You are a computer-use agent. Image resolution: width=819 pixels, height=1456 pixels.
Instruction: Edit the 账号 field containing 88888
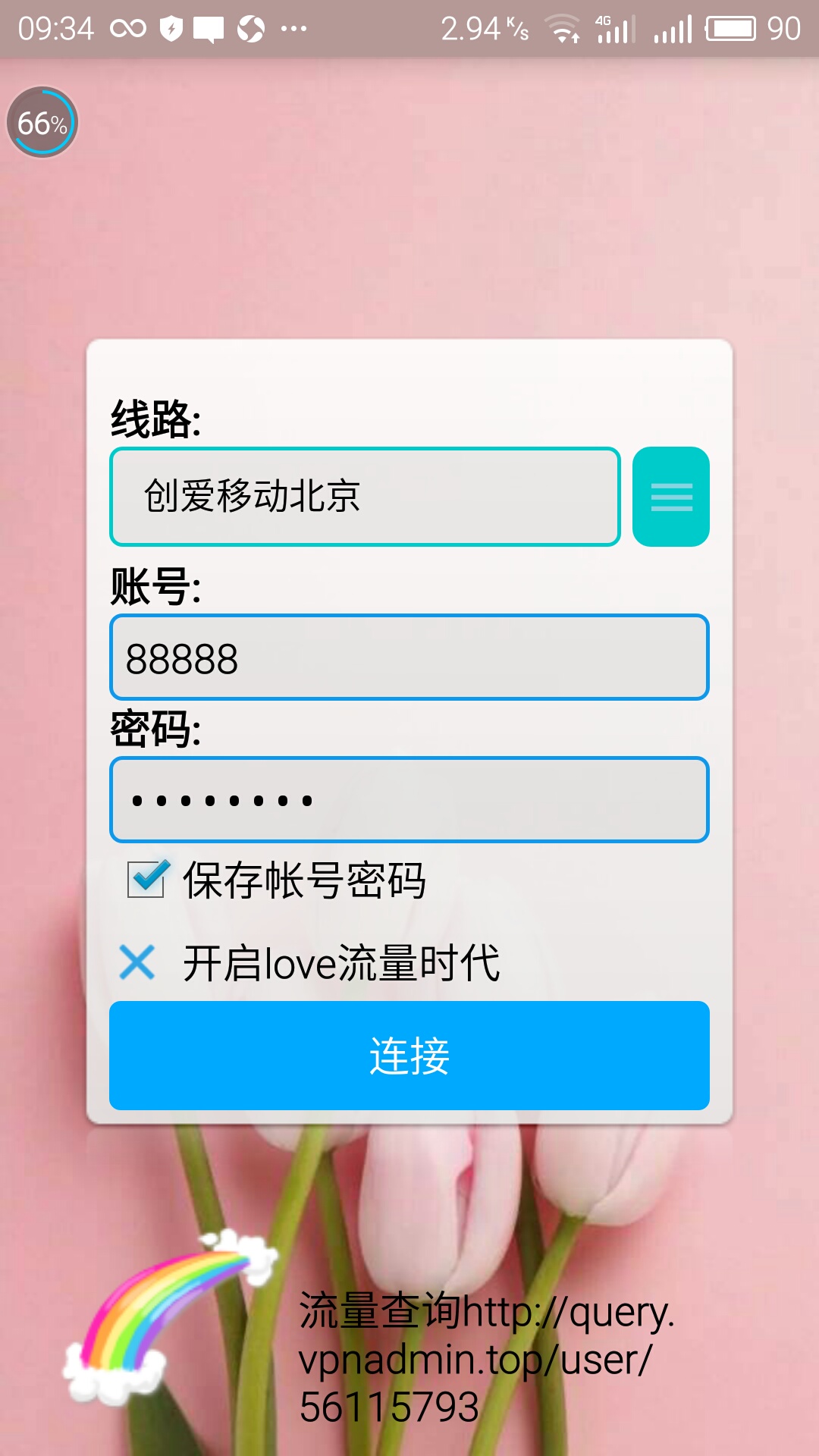click(x=409, y=657)
